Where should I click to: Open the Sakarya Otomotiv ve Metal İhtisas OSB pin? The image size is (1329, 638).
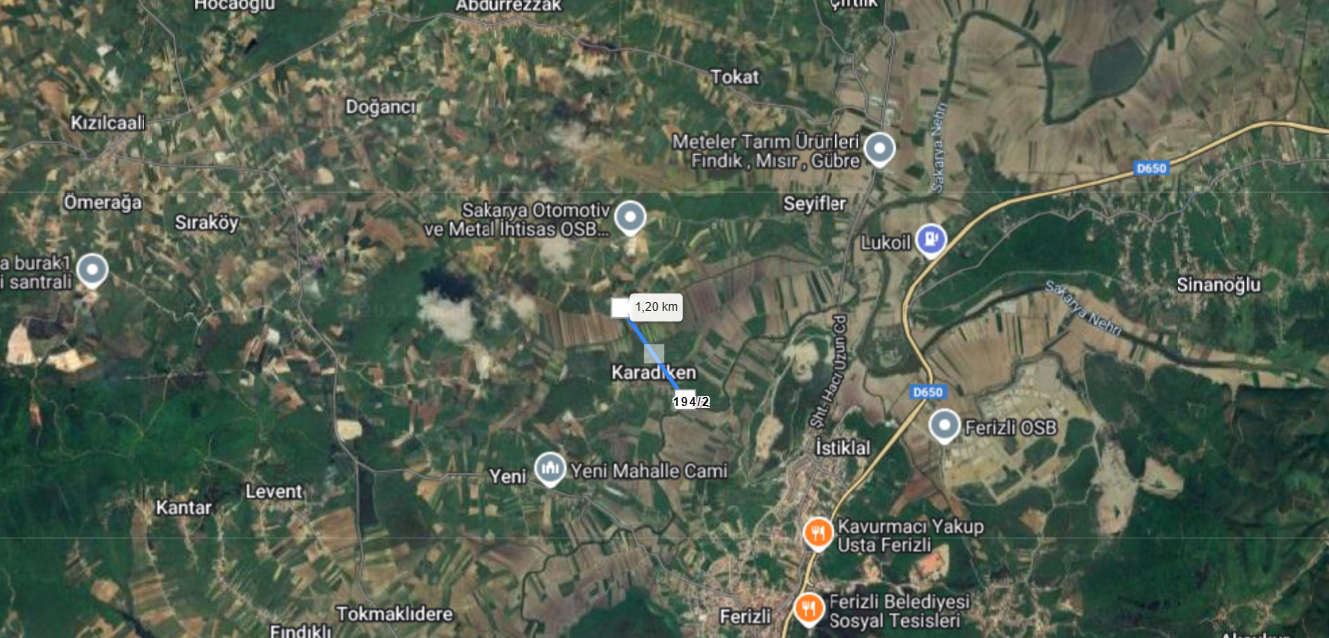pyautogui.click(x=629, y=216)
